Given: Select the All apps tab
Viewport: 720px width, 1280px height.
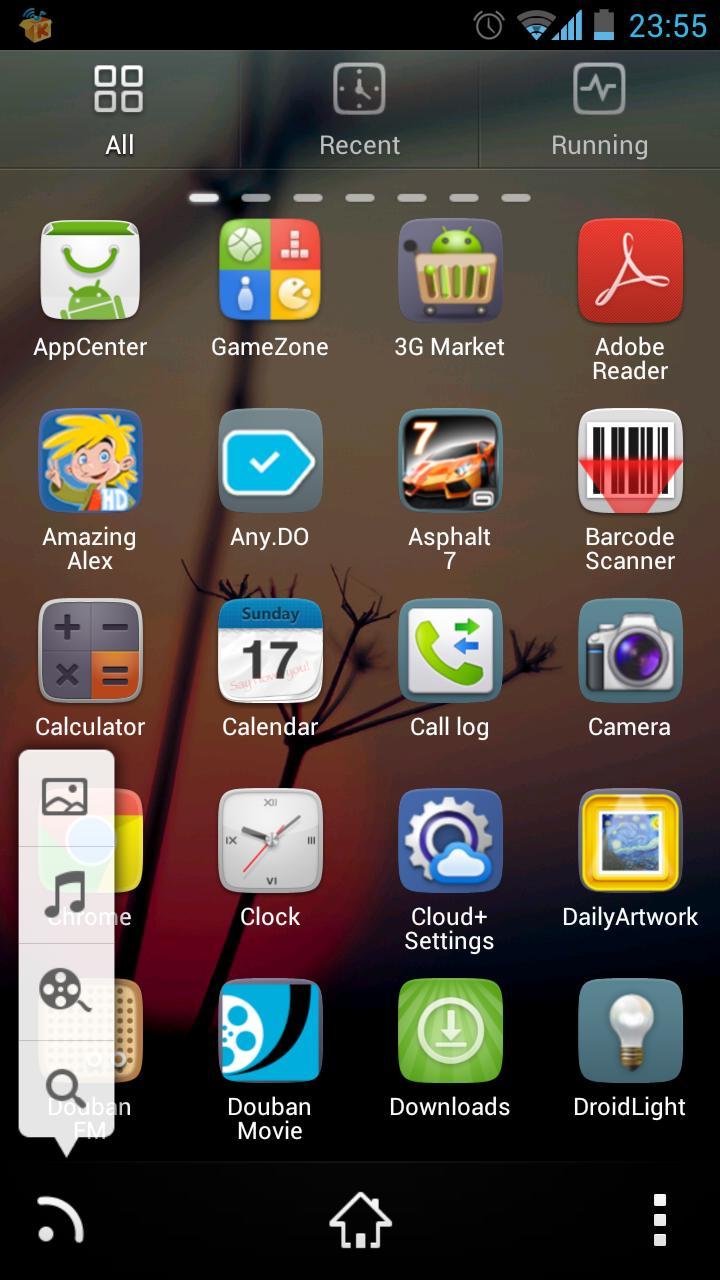Looking at the screenshot, I should [119, 110].
